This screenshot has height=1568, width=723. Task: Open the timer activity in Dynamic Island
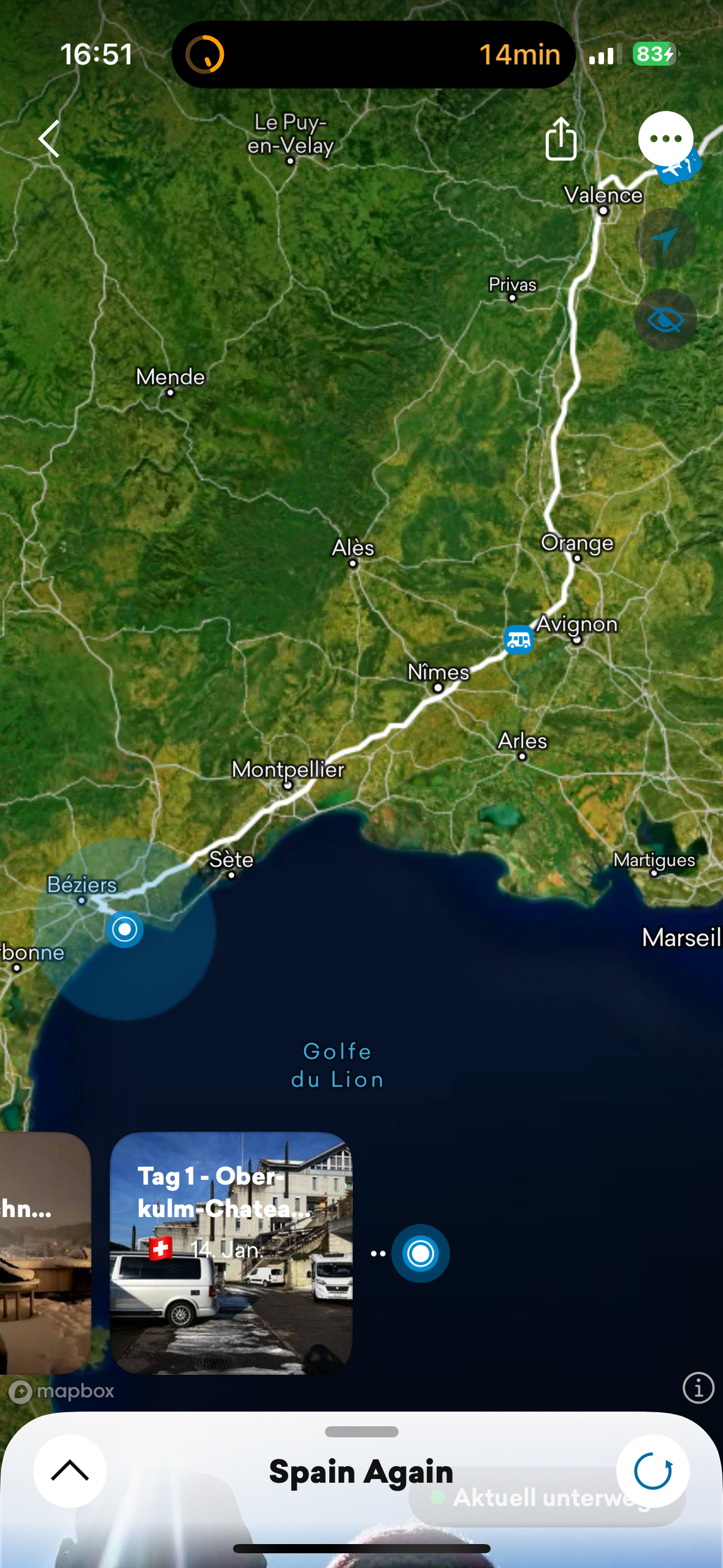[373, 55]
